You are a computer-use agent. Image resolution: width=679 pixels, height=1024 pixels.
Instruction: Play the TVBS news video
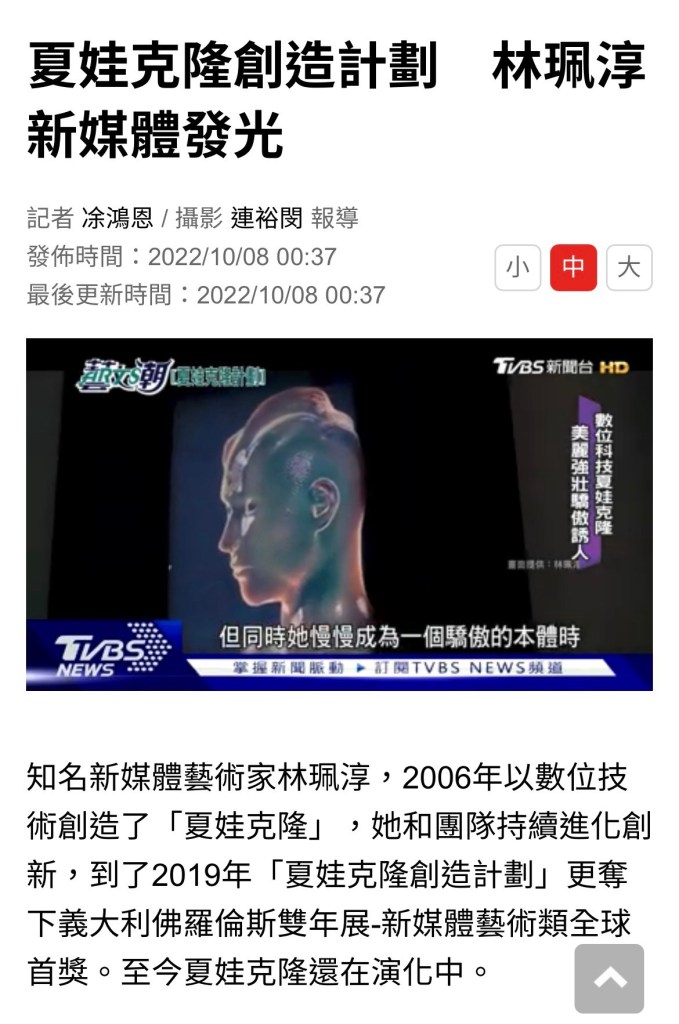tap(339, 514)
